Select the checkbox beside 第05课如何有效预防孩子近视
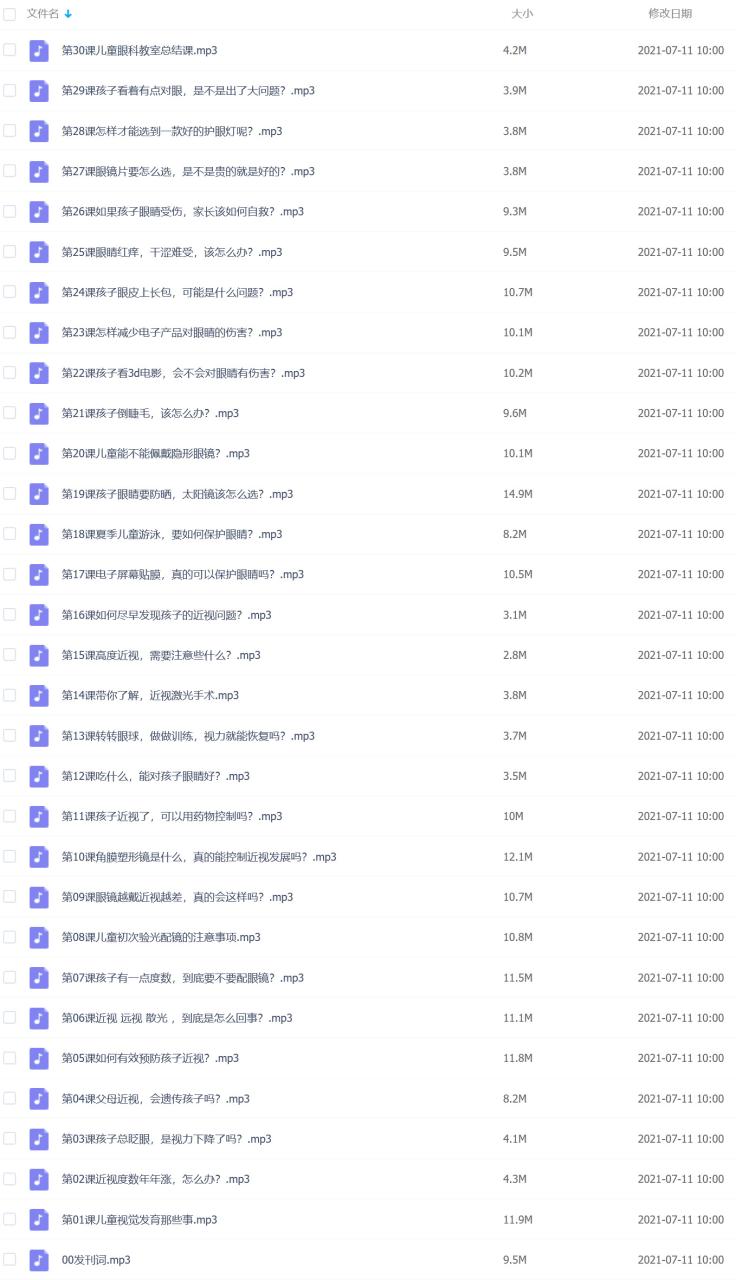 pos(9,1058)
